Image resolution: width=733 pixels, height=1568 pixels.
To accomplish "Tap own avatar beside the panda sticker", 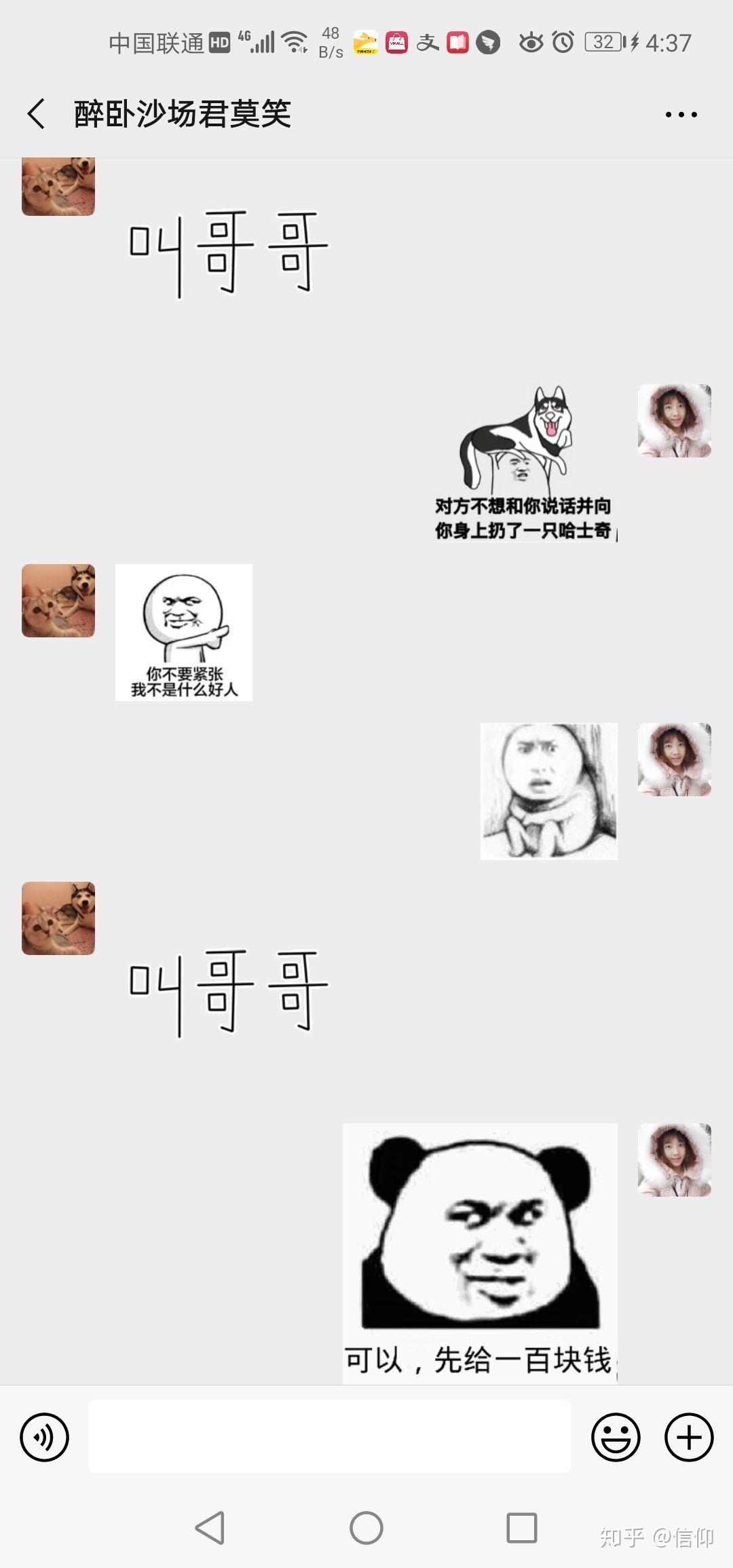I will coord(674,1160).
